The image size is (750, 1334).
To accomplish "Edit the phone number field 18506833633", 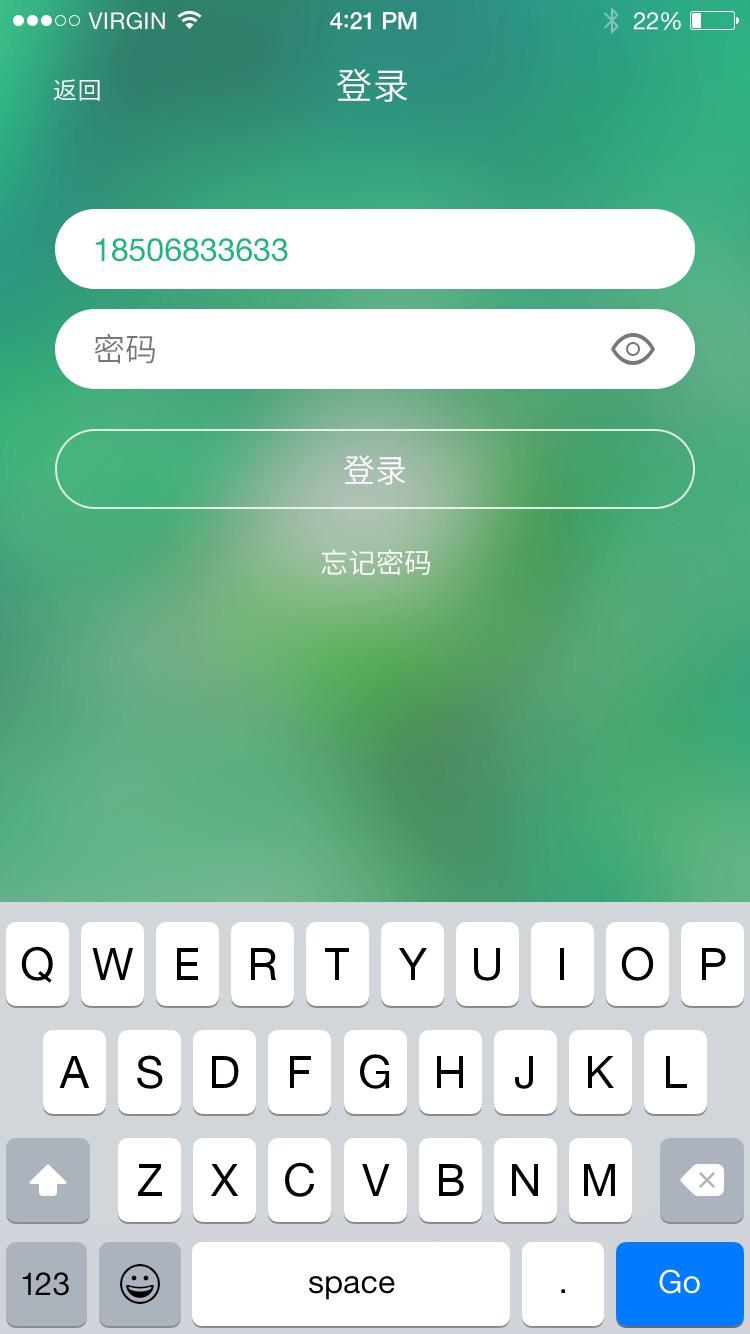I will click(374, 249).
